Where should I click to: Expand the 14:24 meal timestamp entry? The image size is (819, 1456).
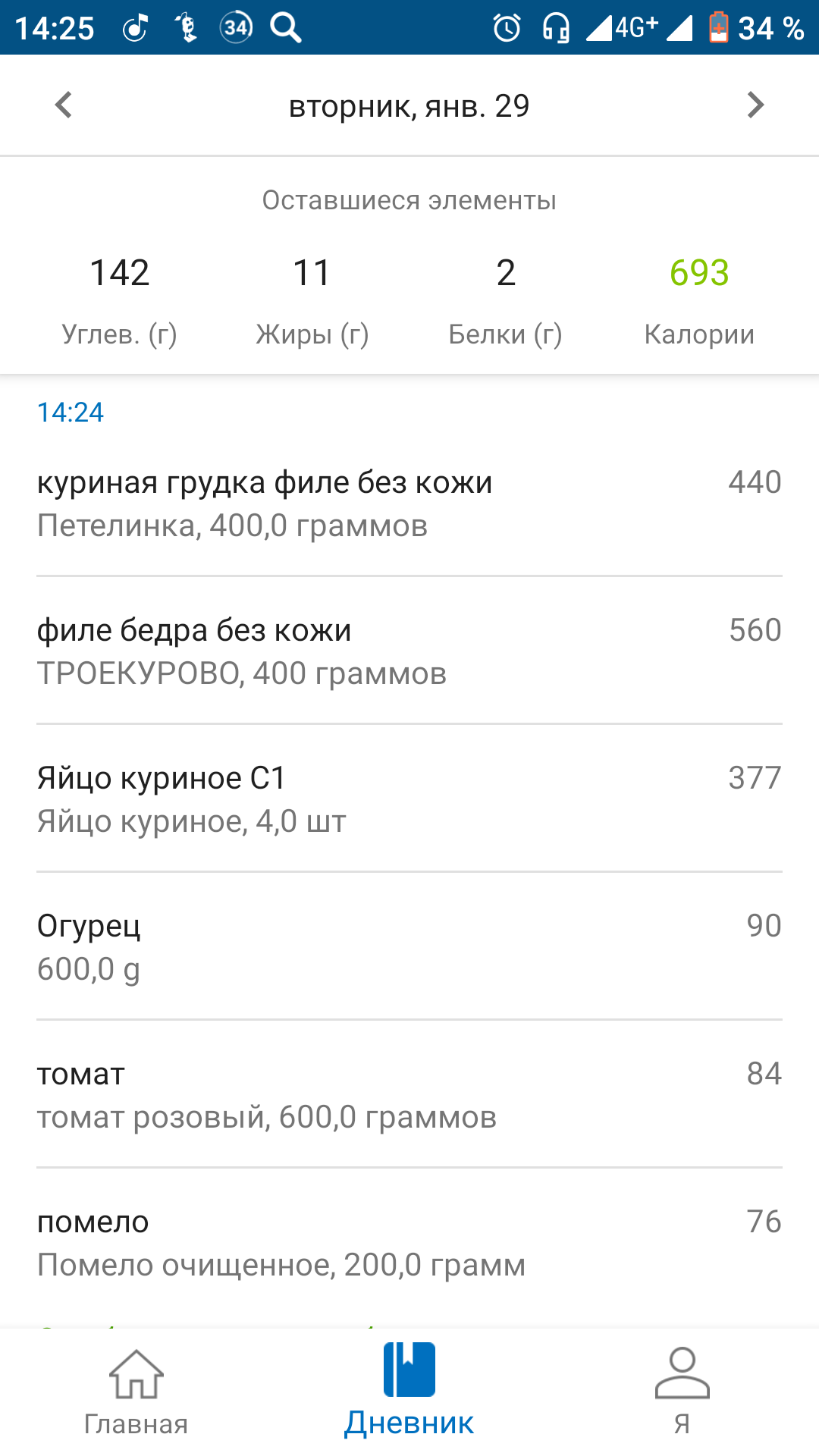point(69,413)
